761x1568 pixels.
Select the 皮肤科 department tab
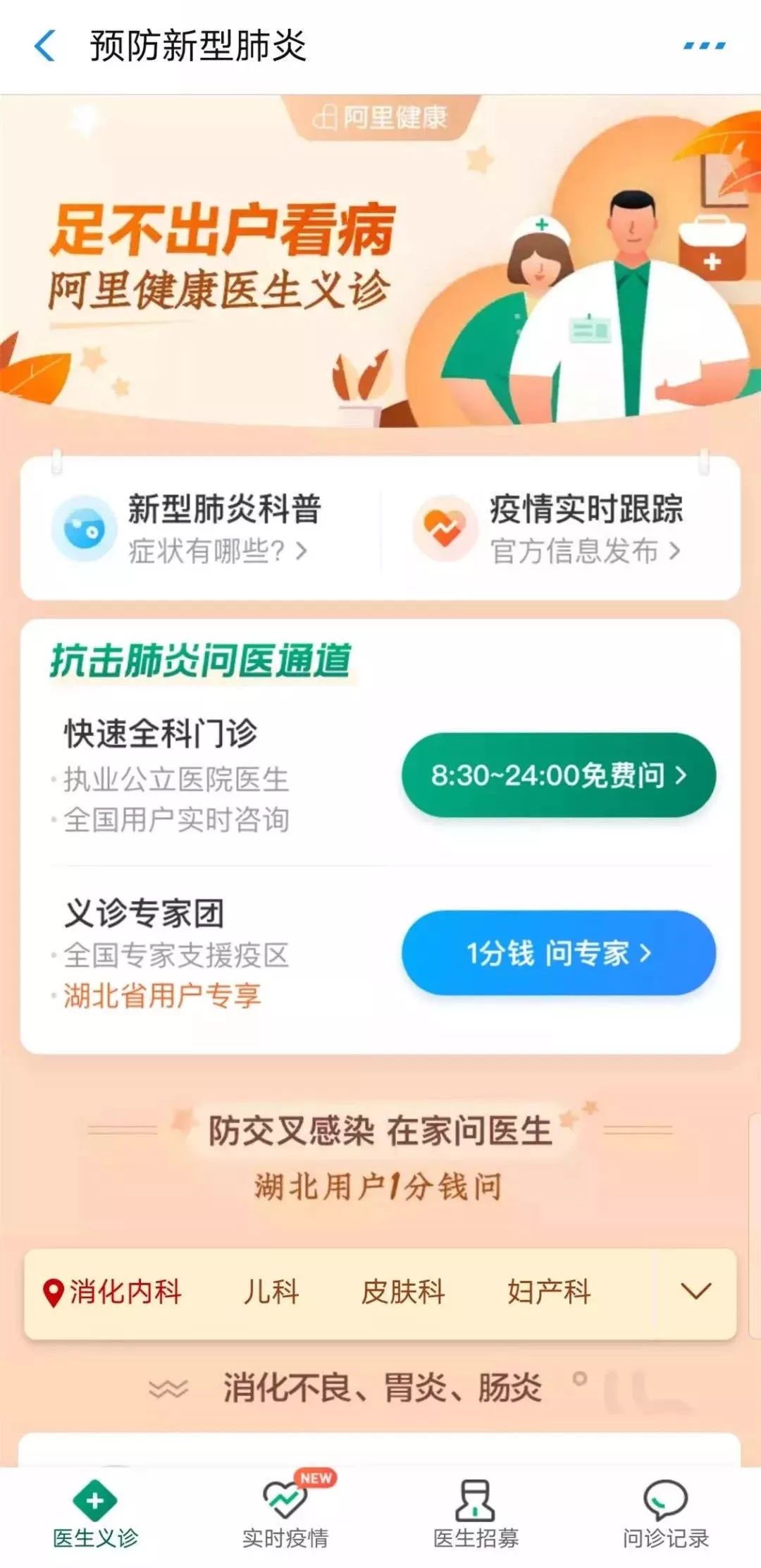403,1292
